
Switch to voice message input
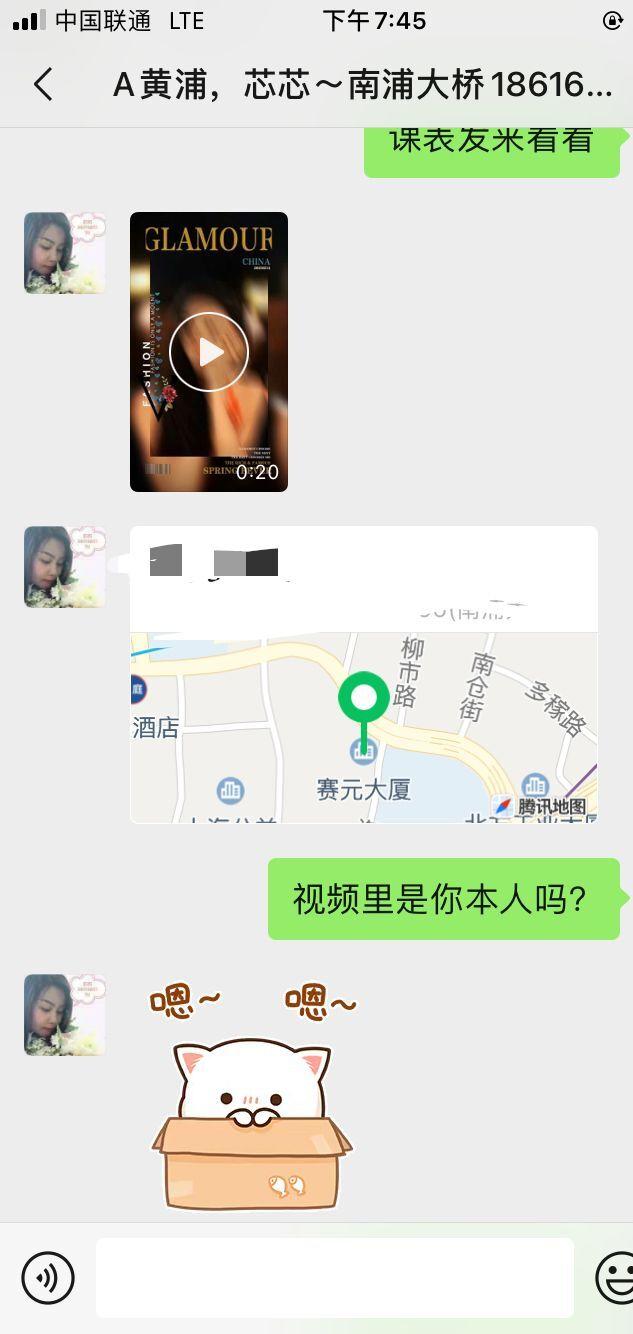(x=48, y=1277)
